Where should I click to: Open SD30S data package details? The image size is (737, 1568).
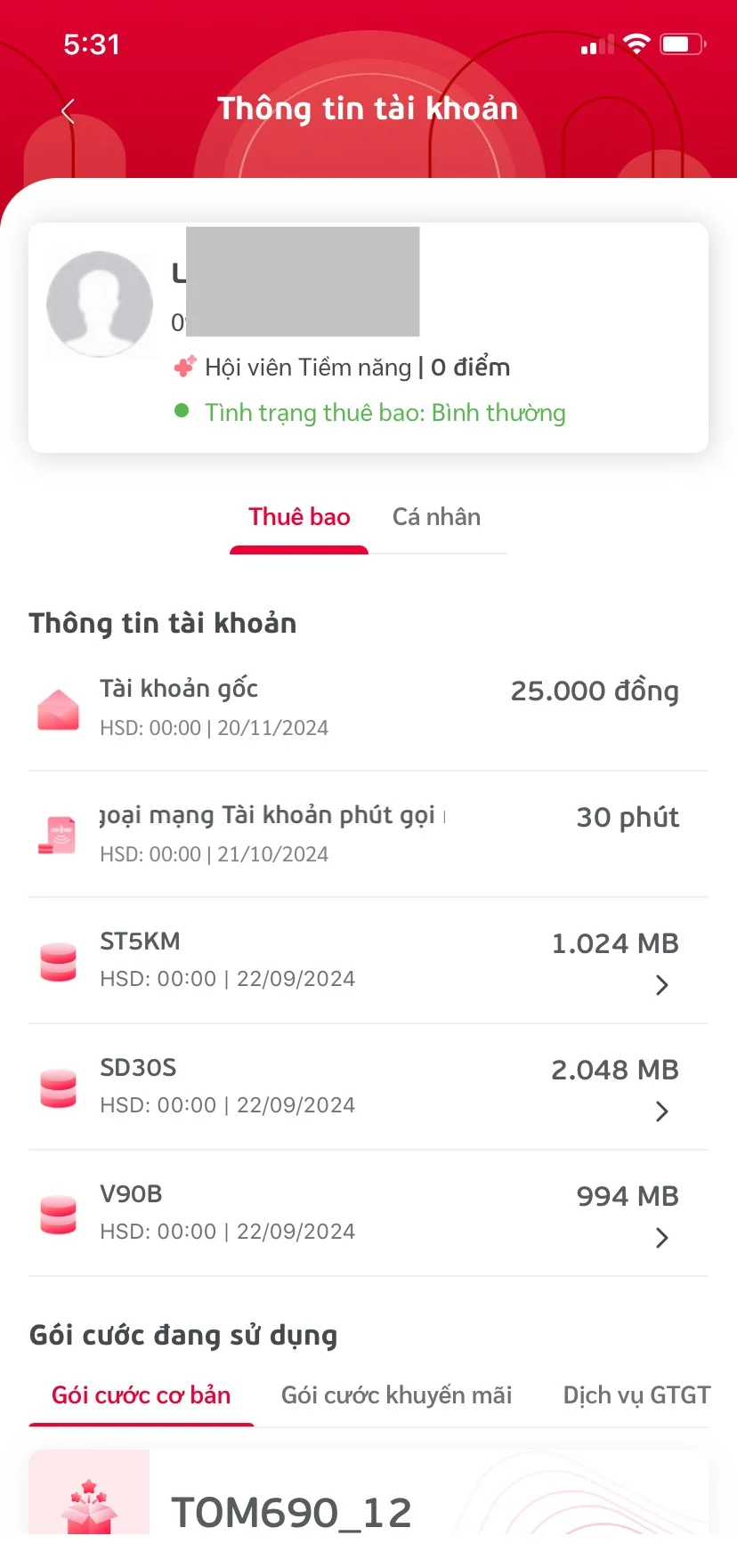368,1087
